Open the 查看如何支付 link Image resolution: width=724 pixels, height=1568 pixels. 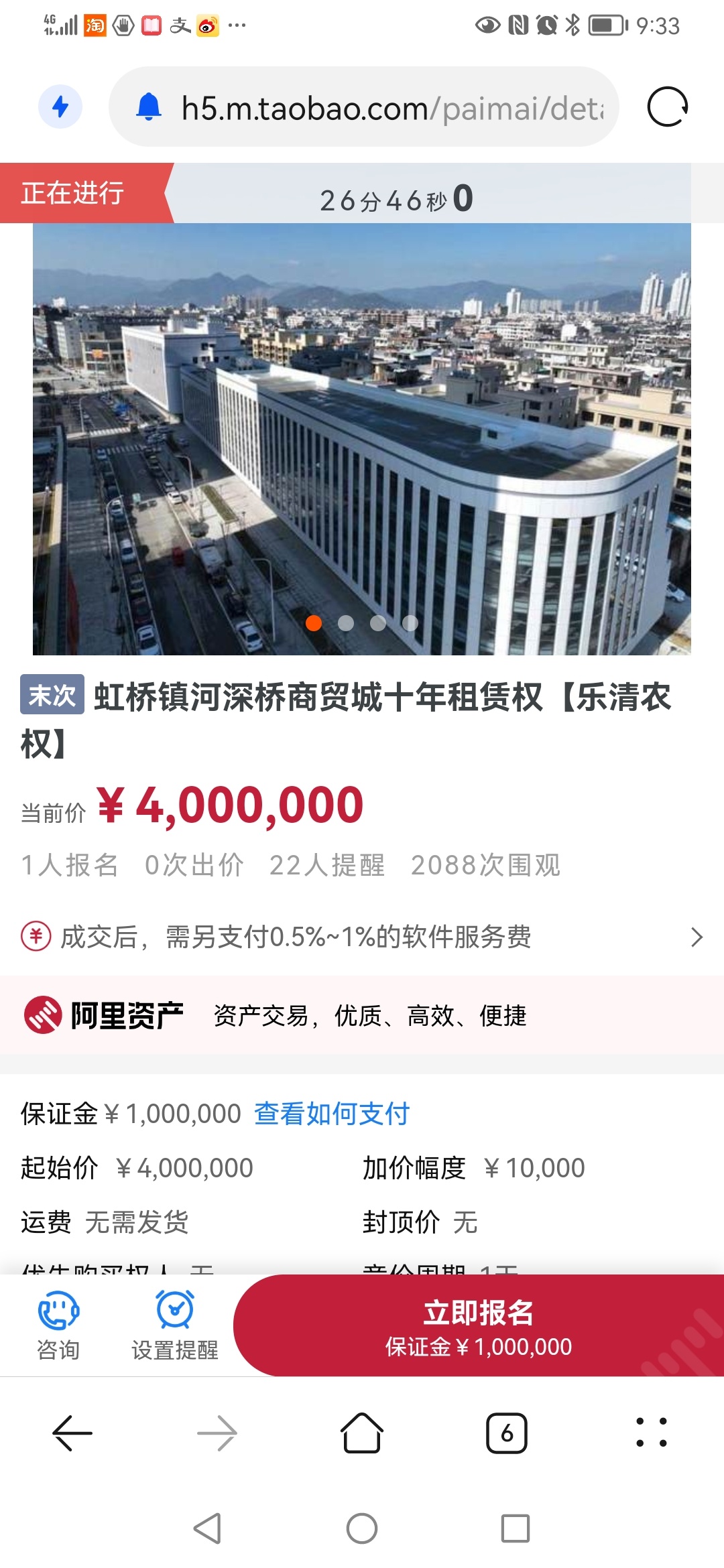tap(331, 1114)
